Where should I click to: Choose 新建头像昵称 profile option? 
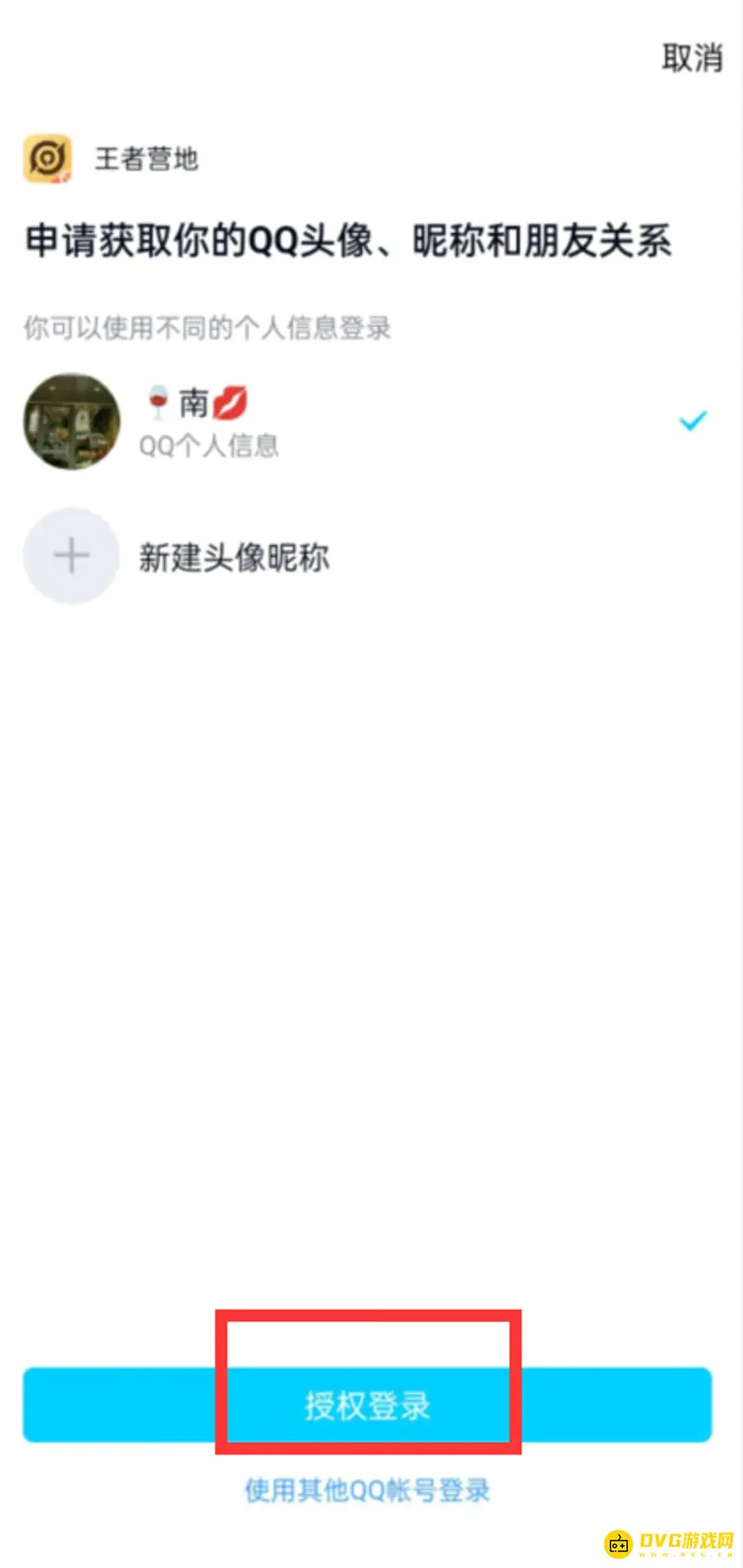[233, 555]
